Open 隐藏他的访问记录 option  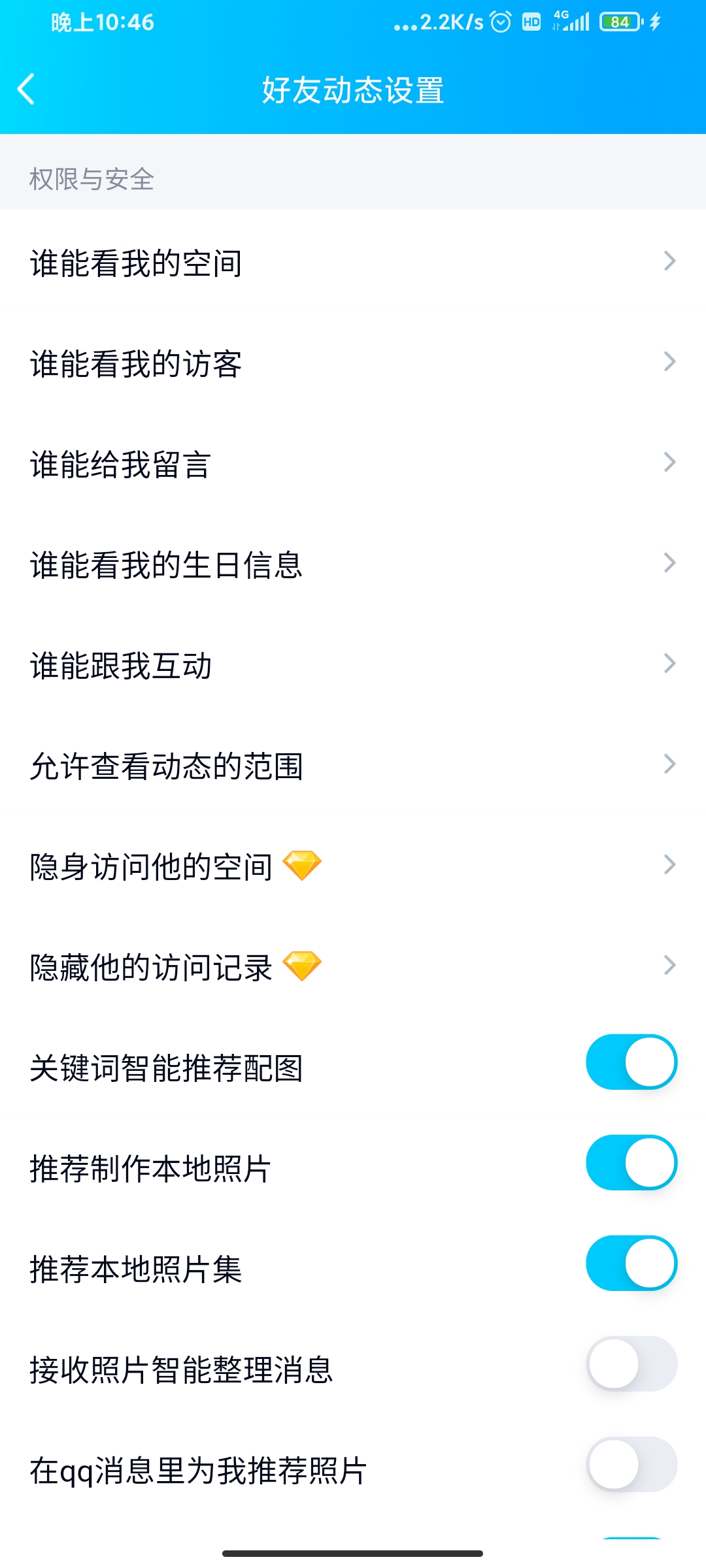(353, 967)
